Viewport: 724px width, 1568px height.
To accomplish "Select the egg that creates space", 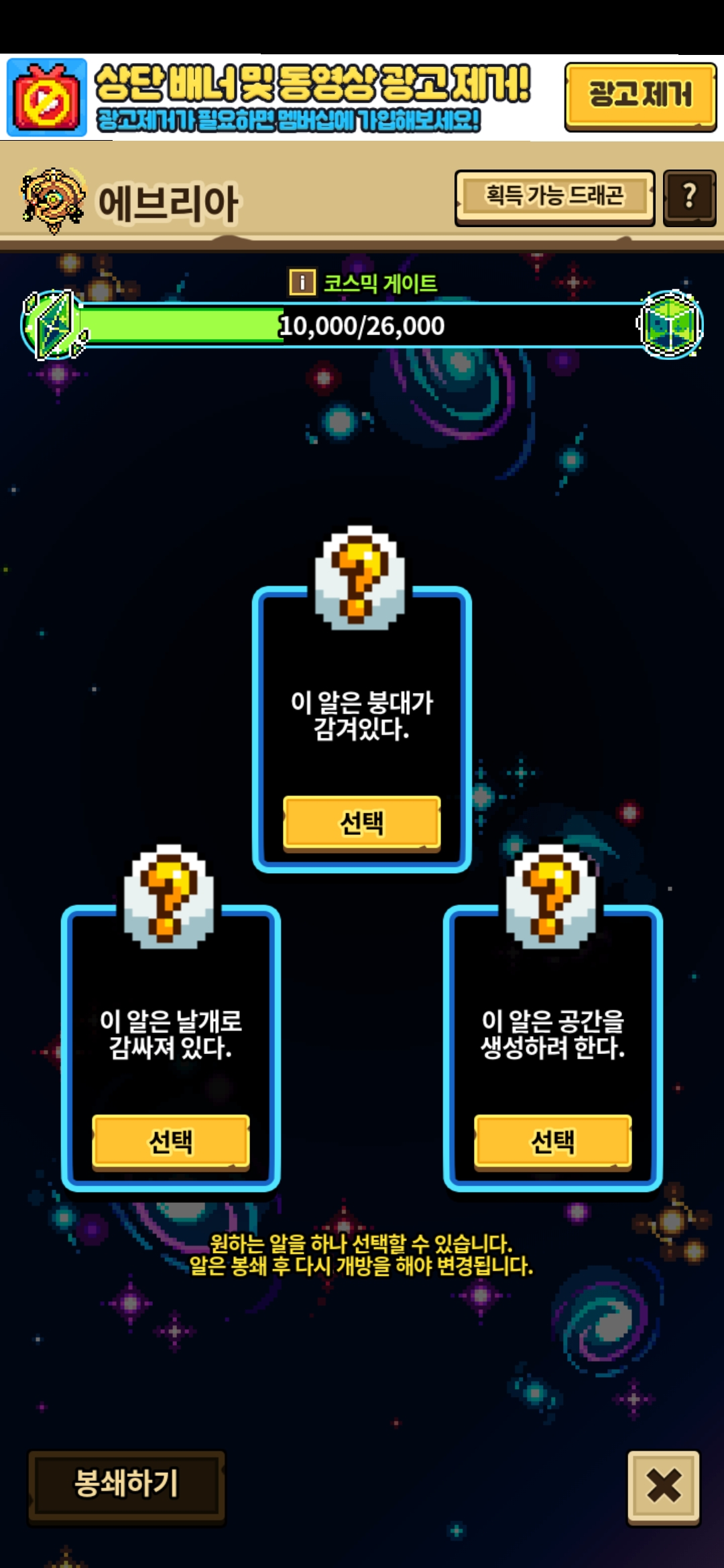I will coord(552,1141).
